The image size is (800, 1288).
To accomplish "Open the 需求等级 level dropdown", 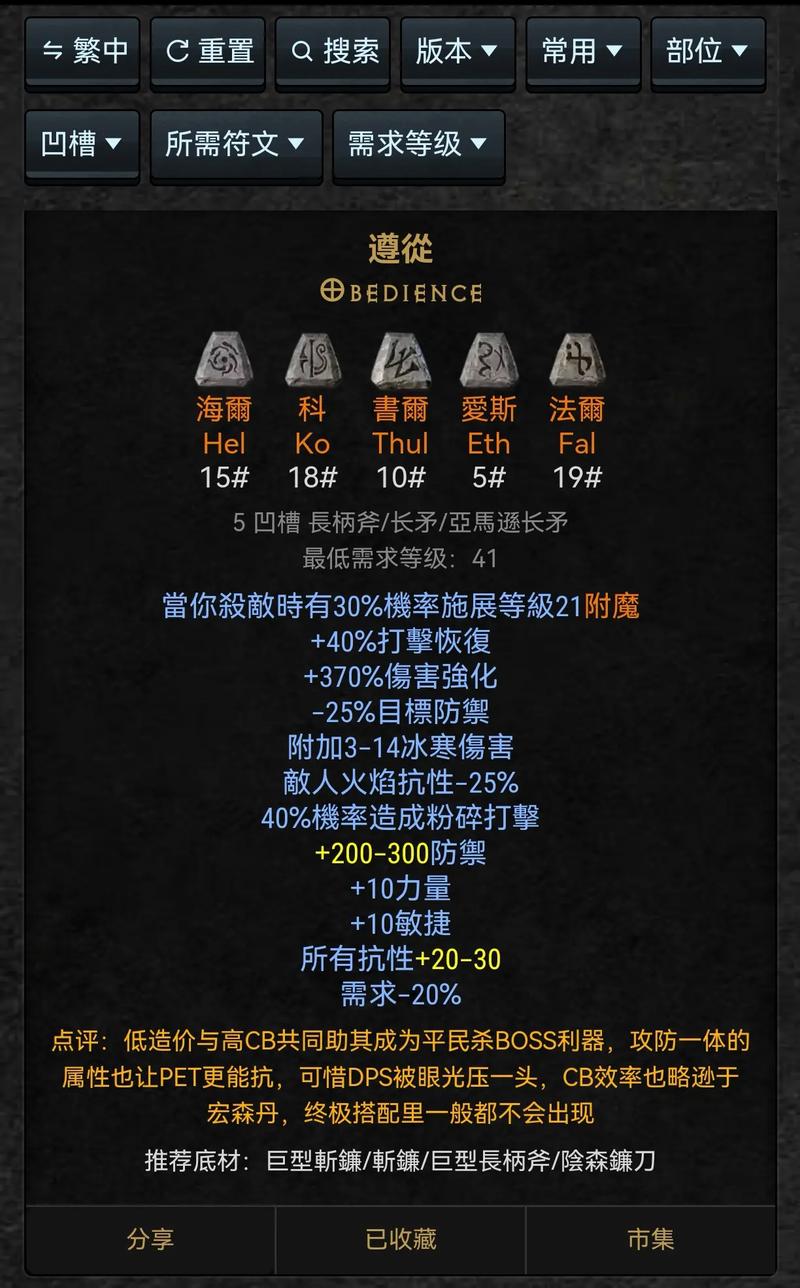I will tap(418, 144).
